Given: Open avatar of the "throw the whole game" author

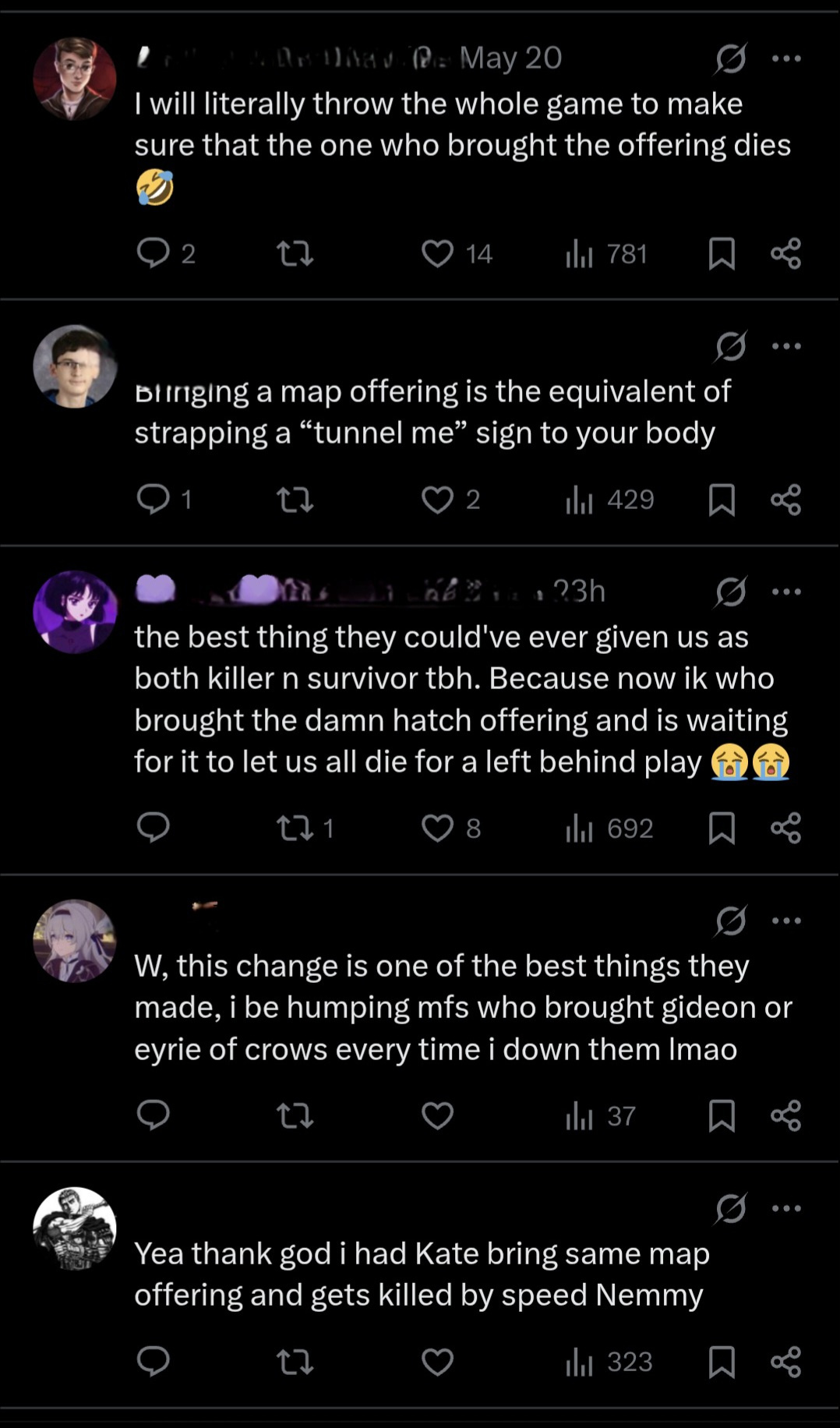Looking at the screenshot, I should 75,79.
